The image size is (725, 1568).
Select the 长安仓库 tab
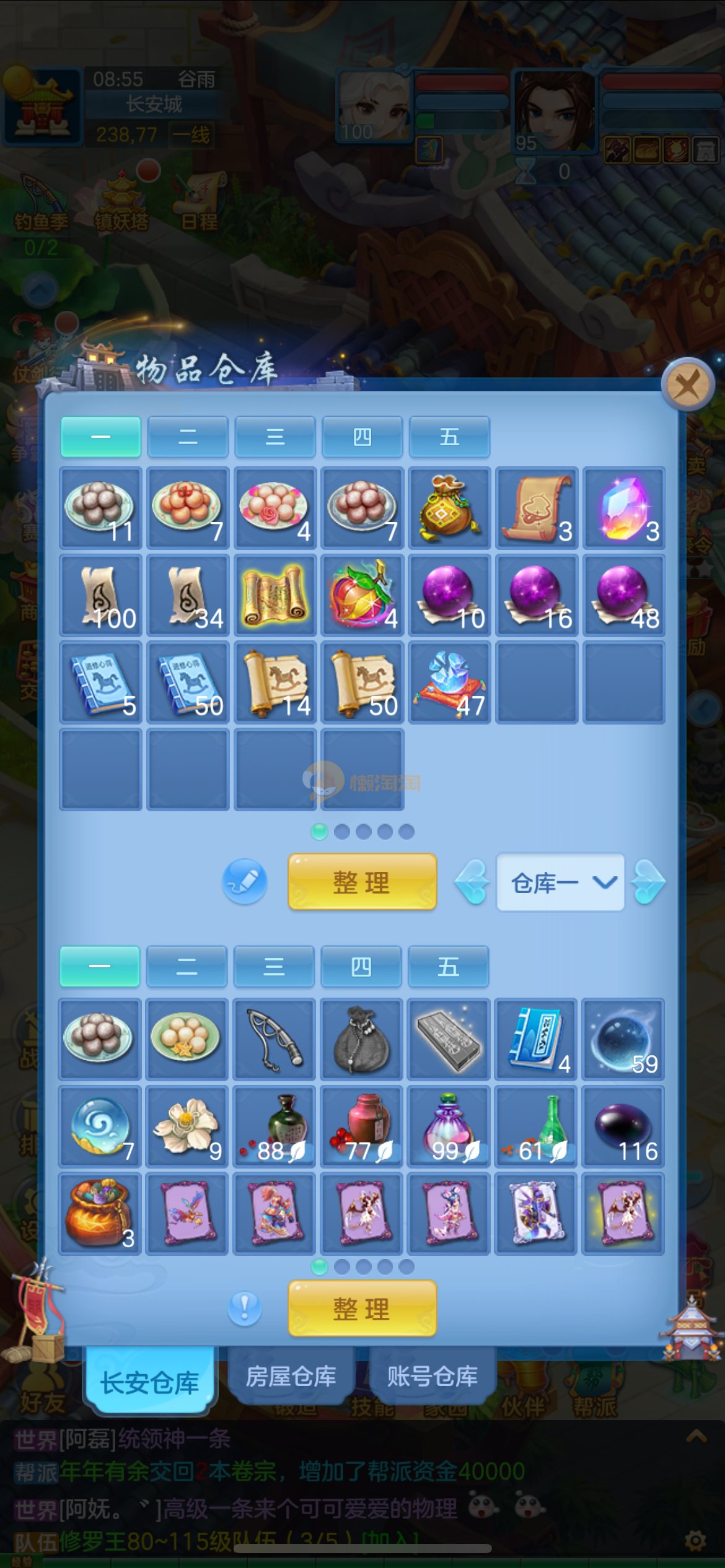point(150,1382)
